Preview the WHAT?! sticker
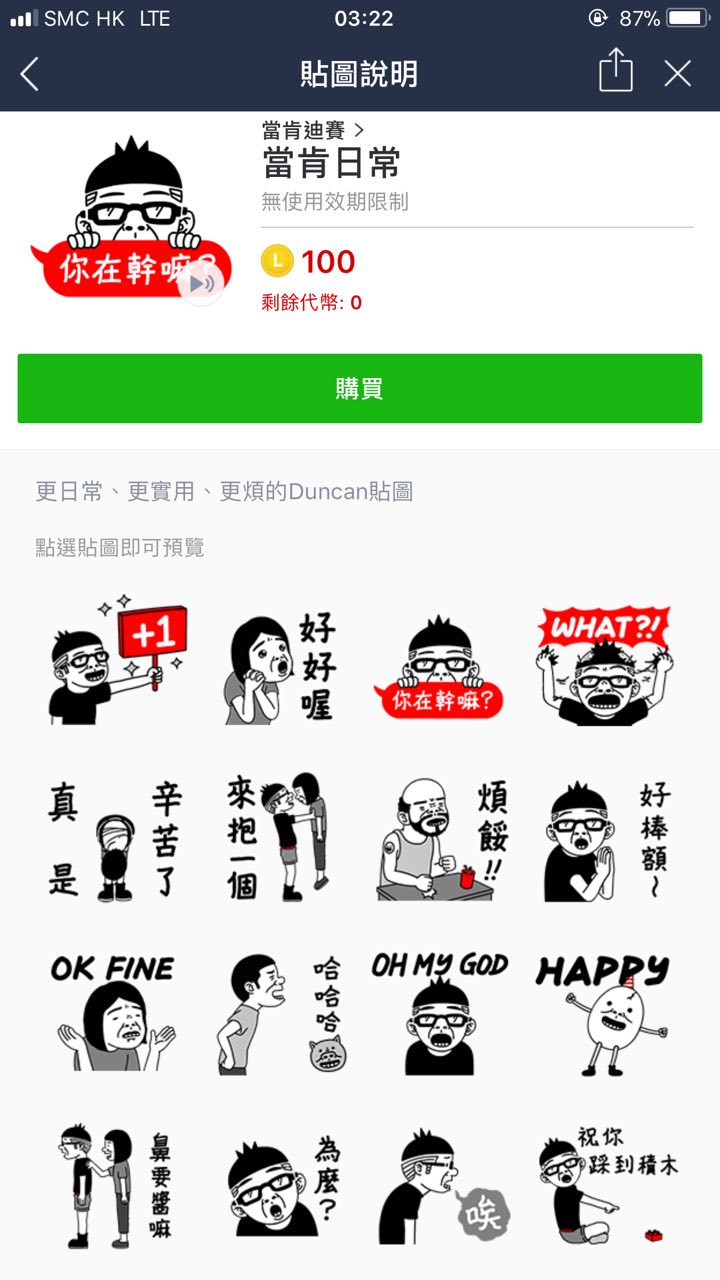The width and height of the screenshot is (720, 1280). pyautogui.click(x=603, y=664)
